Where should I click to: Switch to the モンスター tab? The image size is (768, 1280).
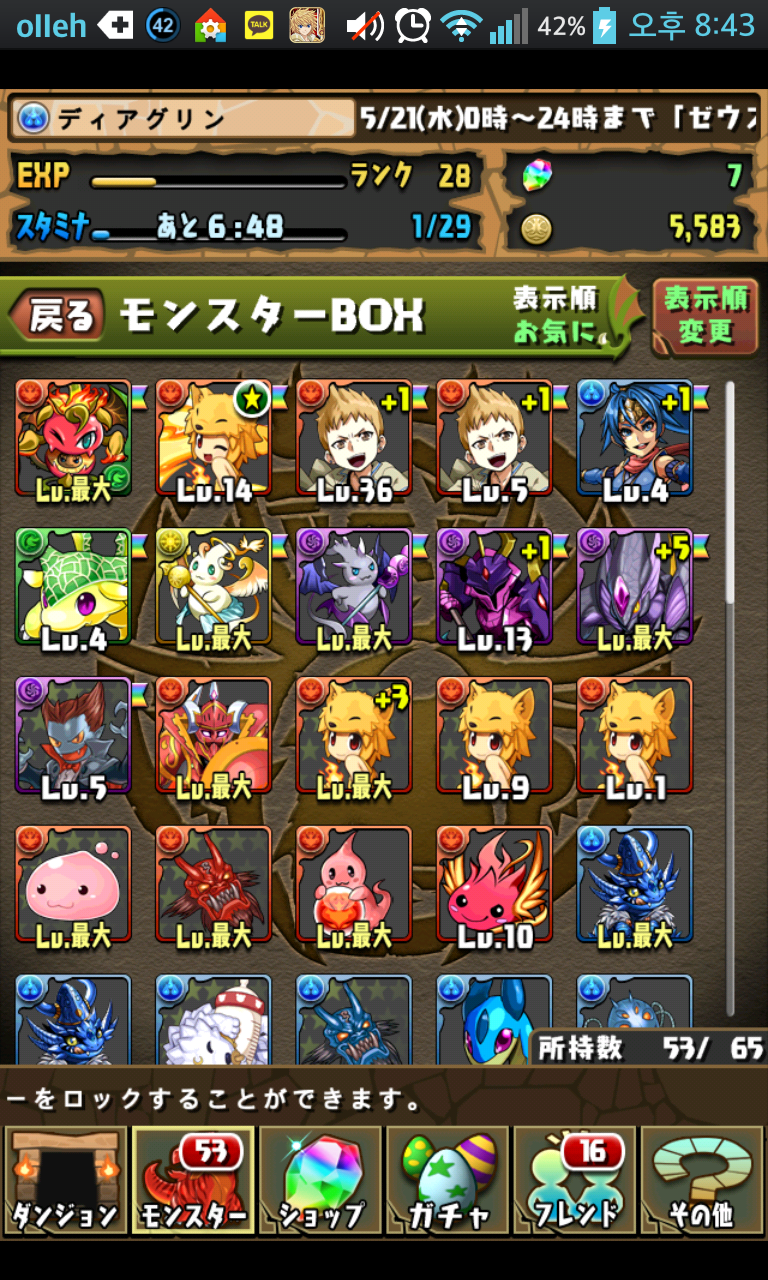coord(192,1182)
